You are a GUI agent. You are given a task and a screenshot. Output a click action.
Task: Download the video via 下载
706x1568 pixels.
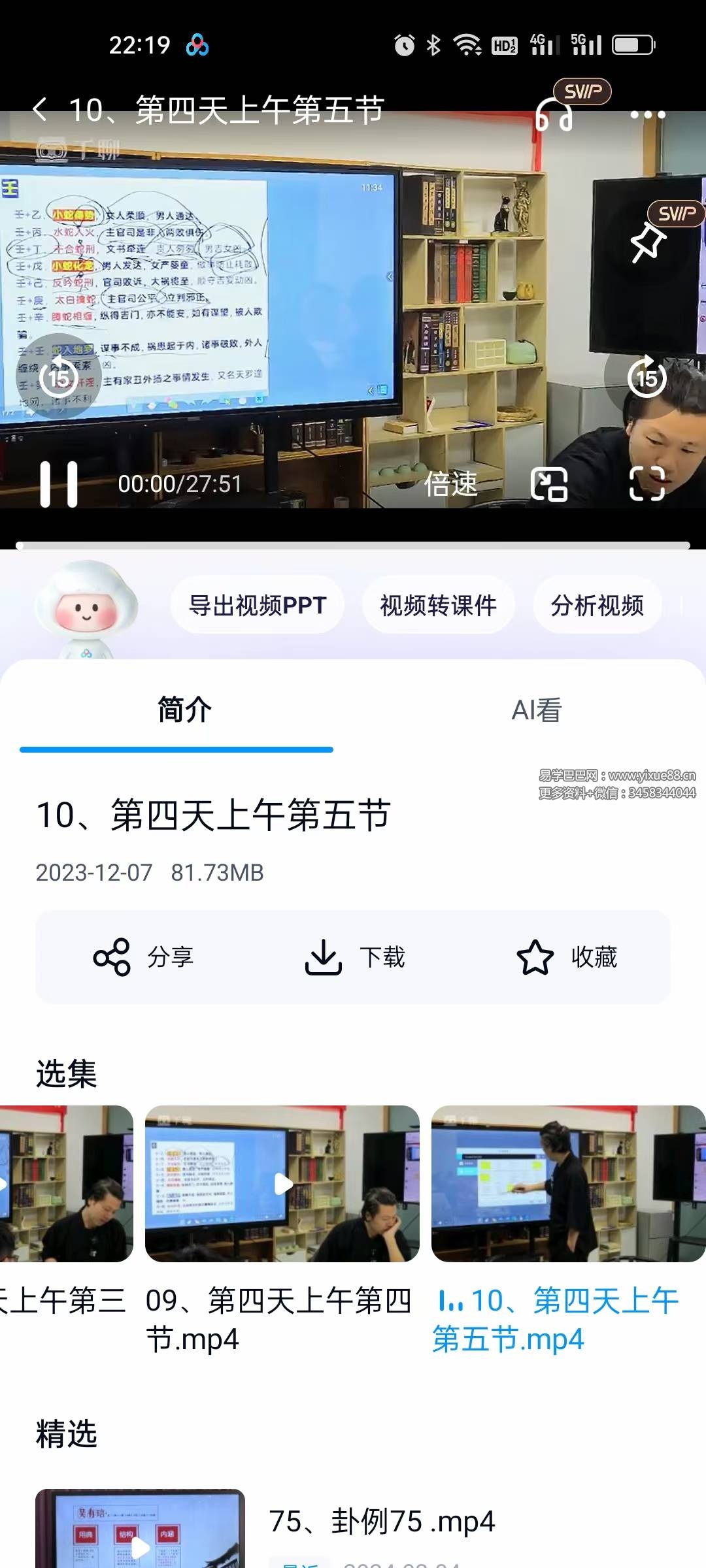[x=356, y=957]
